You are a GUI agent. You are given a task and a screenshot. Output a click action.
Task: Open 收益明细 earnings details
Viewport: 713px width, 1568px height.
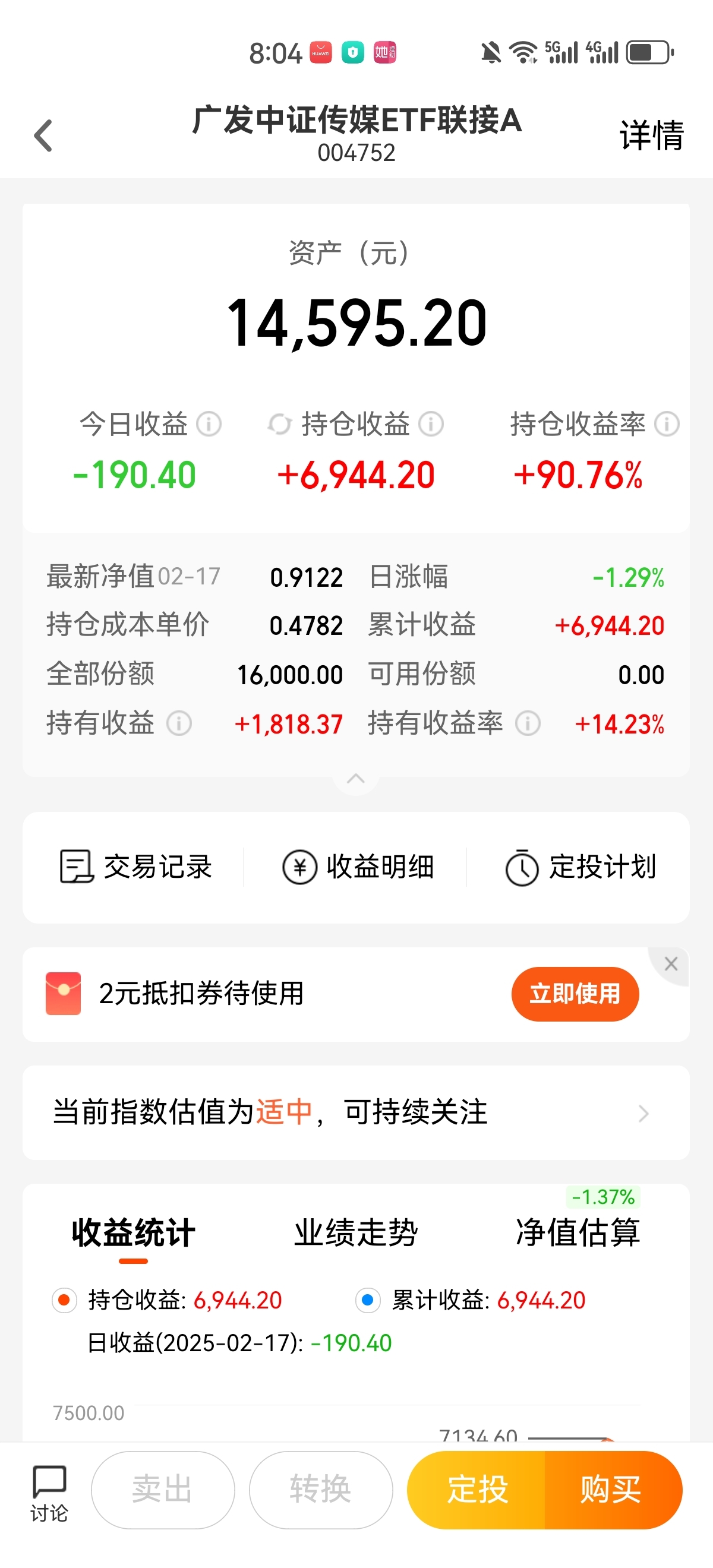[358, 867]
